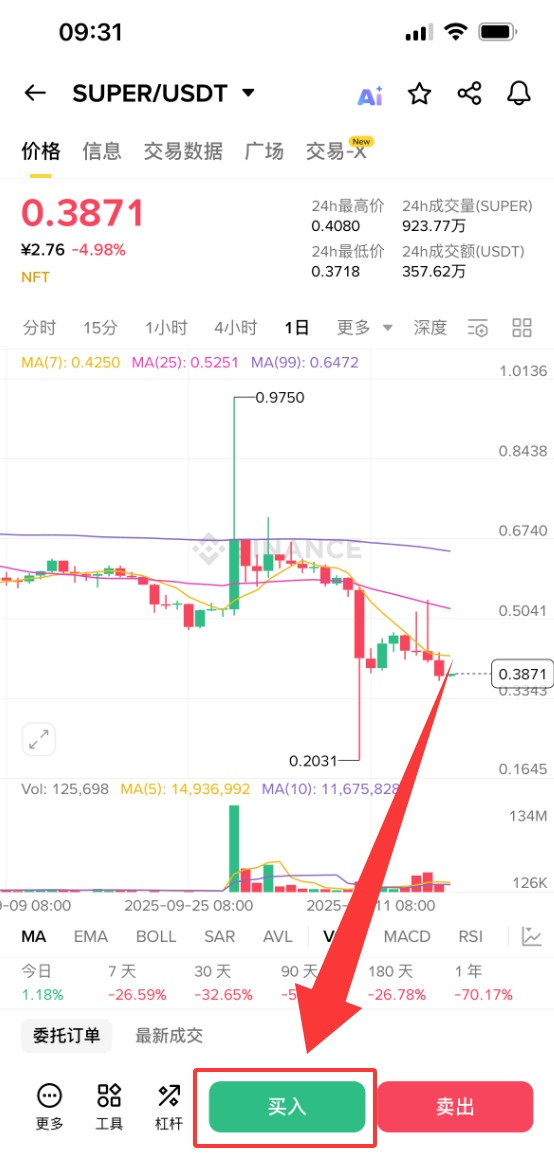Add pair to favorites with star
The height and width of the screenshot is (1166, 554).
coord(420,94)
